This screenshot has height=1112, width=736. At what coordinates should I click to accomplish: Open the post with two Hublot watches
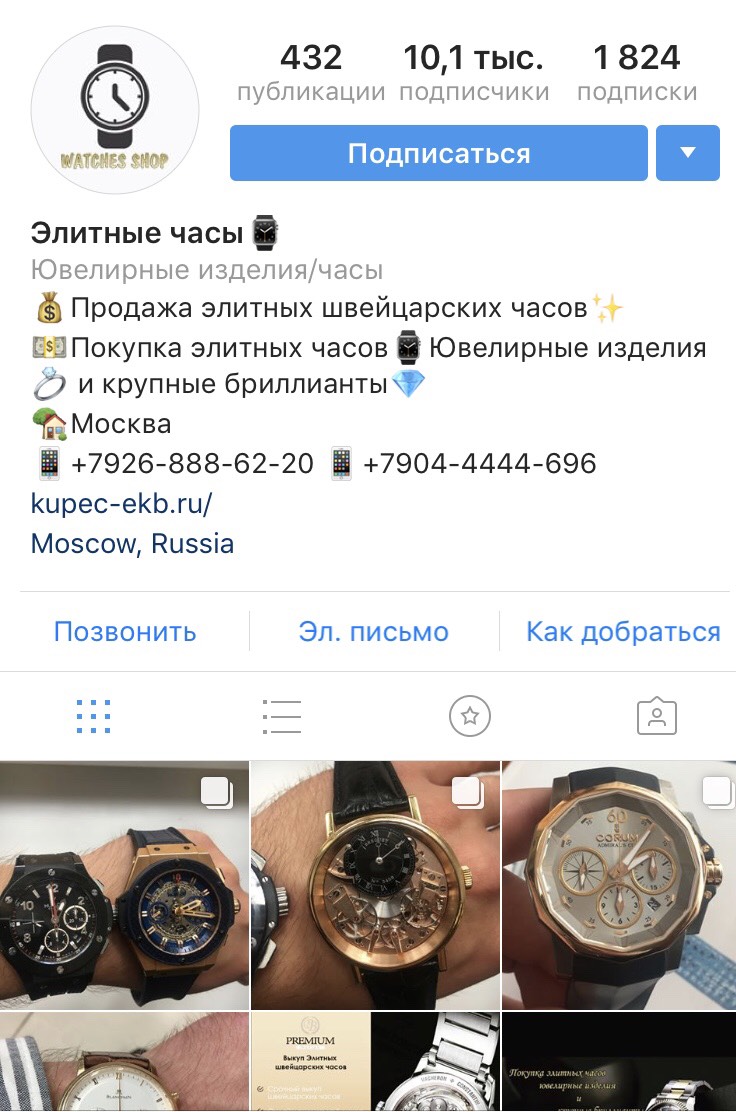coord(124,885)
